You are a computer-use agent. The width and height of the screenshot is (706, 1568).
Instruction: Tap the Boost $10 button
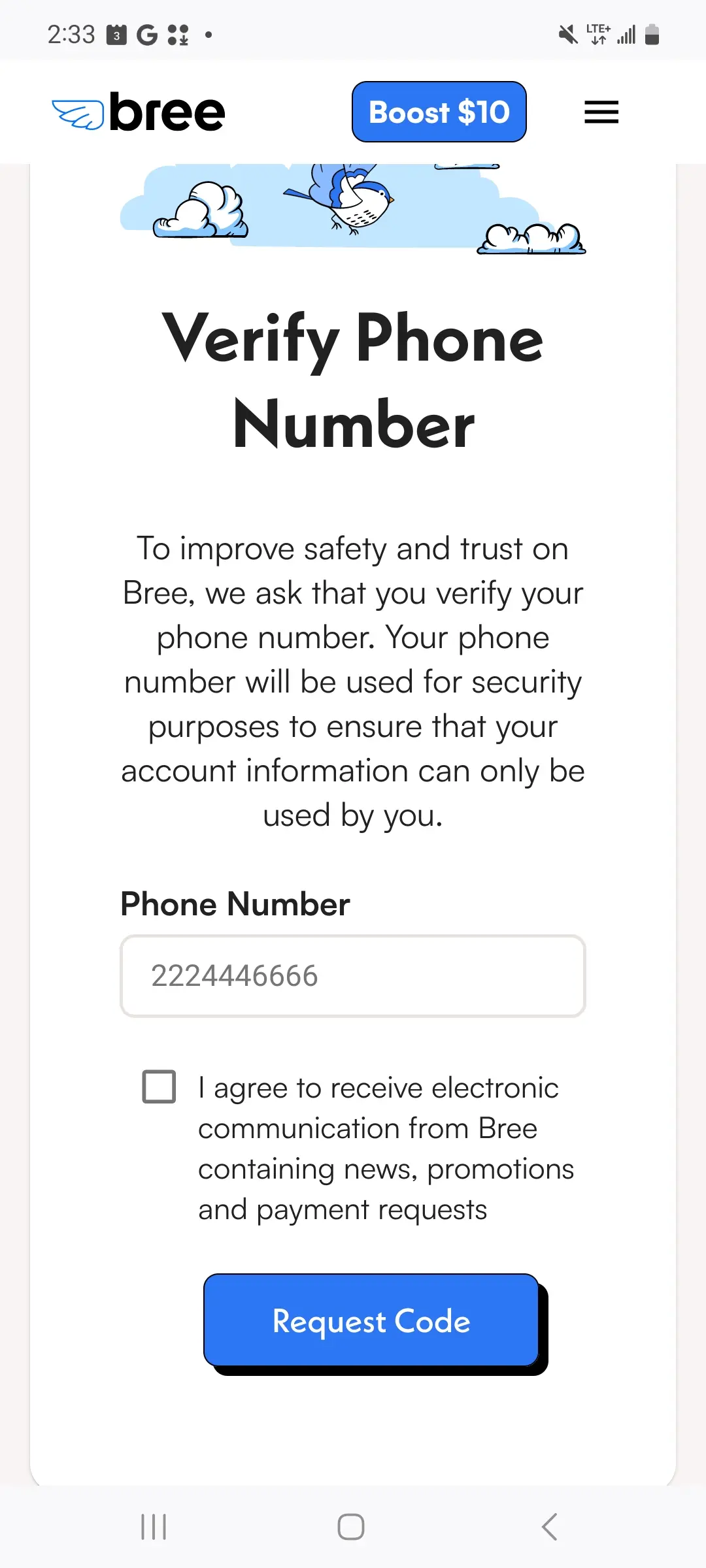pos(439,112)
